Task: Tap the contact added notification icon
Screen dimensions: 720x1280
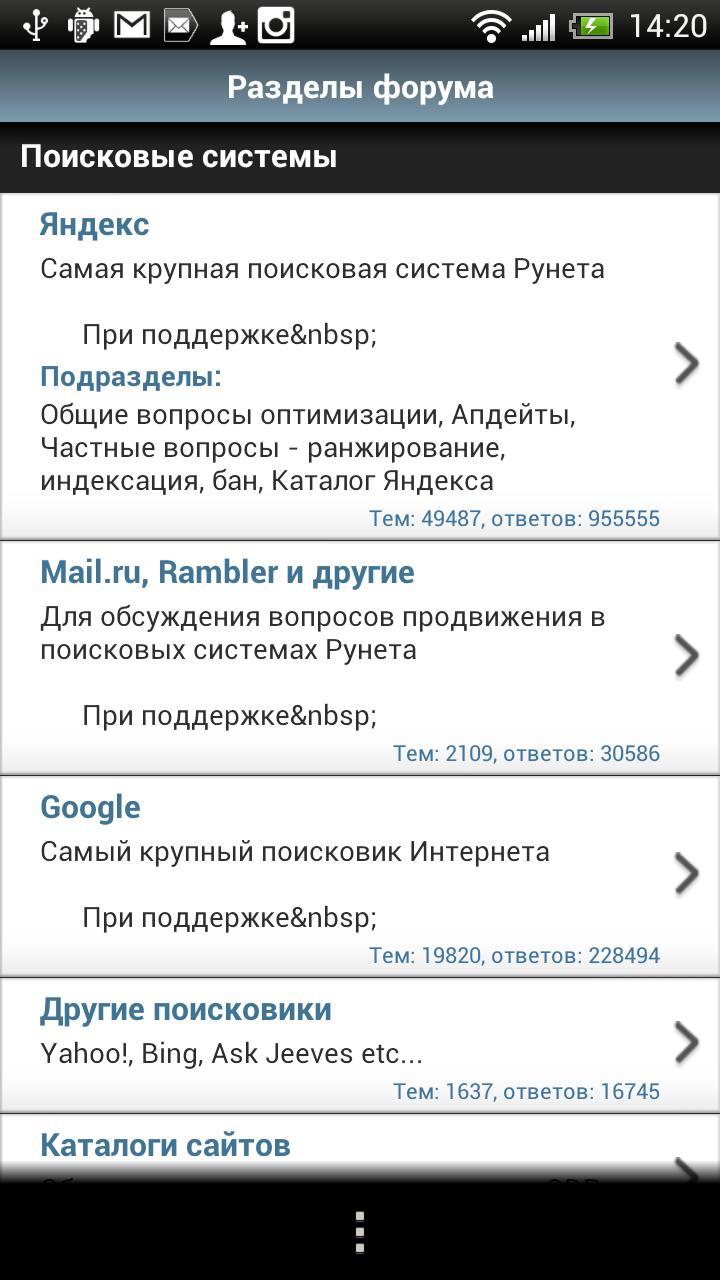Action: click(x=228, y=25)
